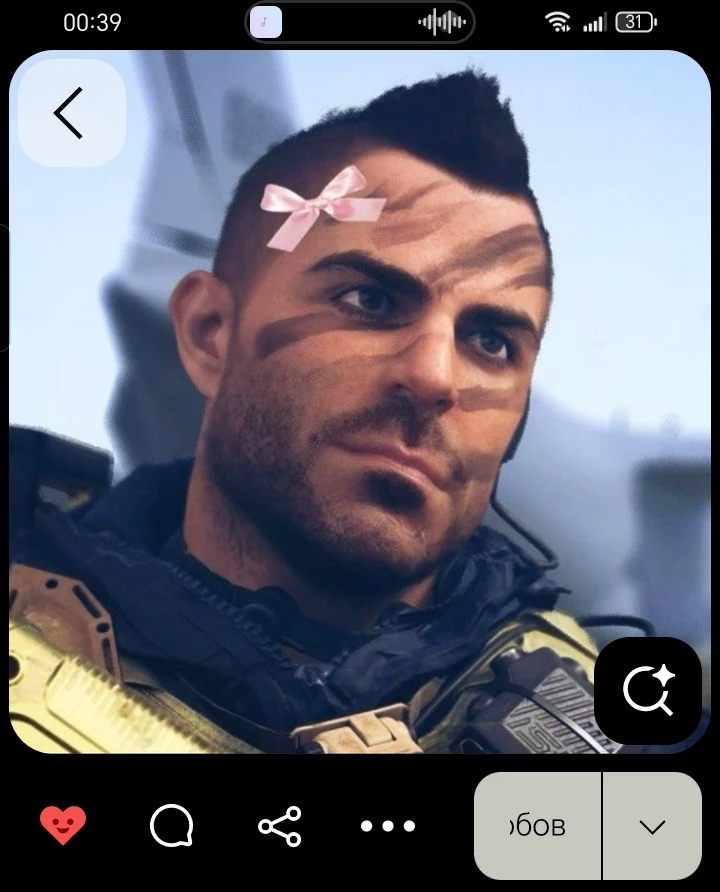
Task: Tap the red heart reaction icon
Action: (x=63, y=826)
